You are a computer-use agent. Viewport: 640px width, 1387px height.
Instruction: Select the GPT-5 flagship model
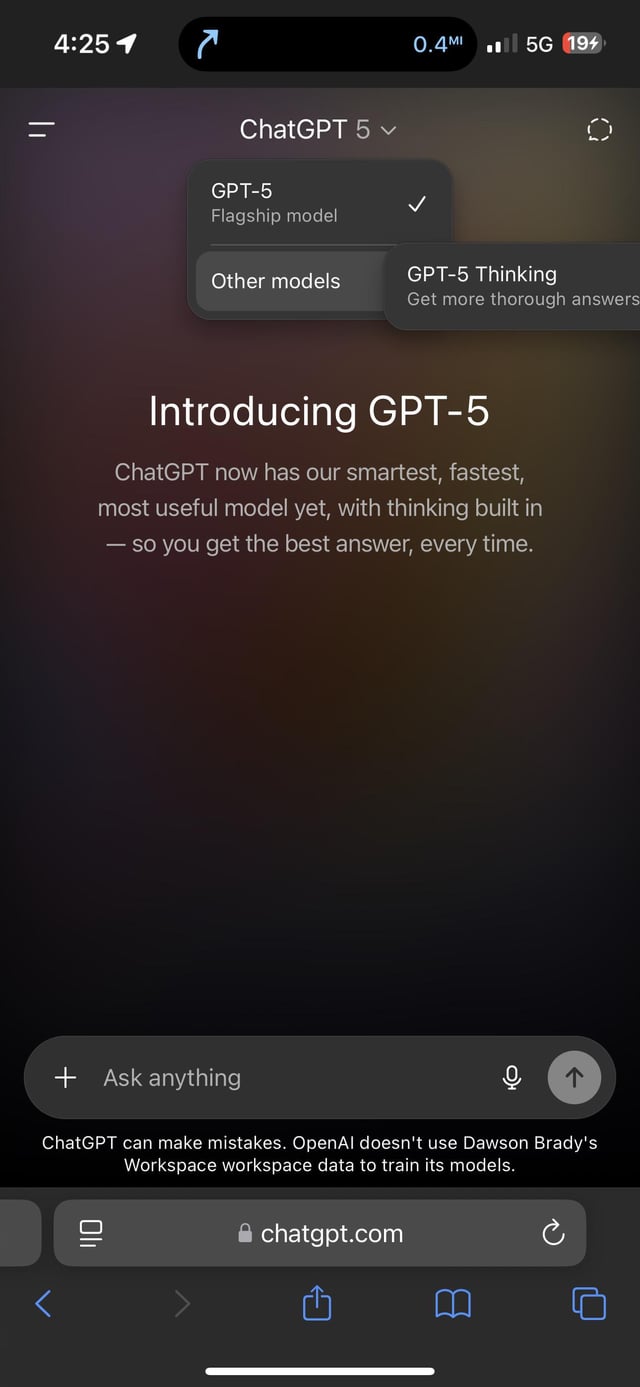point(318,203)
